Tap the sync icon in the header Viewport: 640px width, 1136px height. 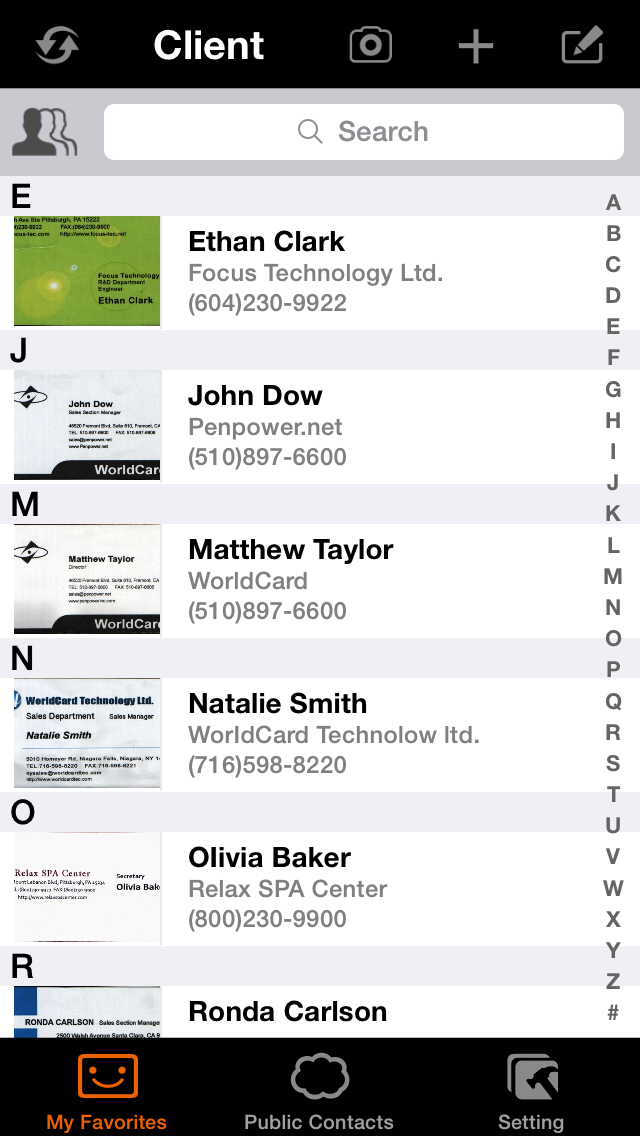(57, 45)
